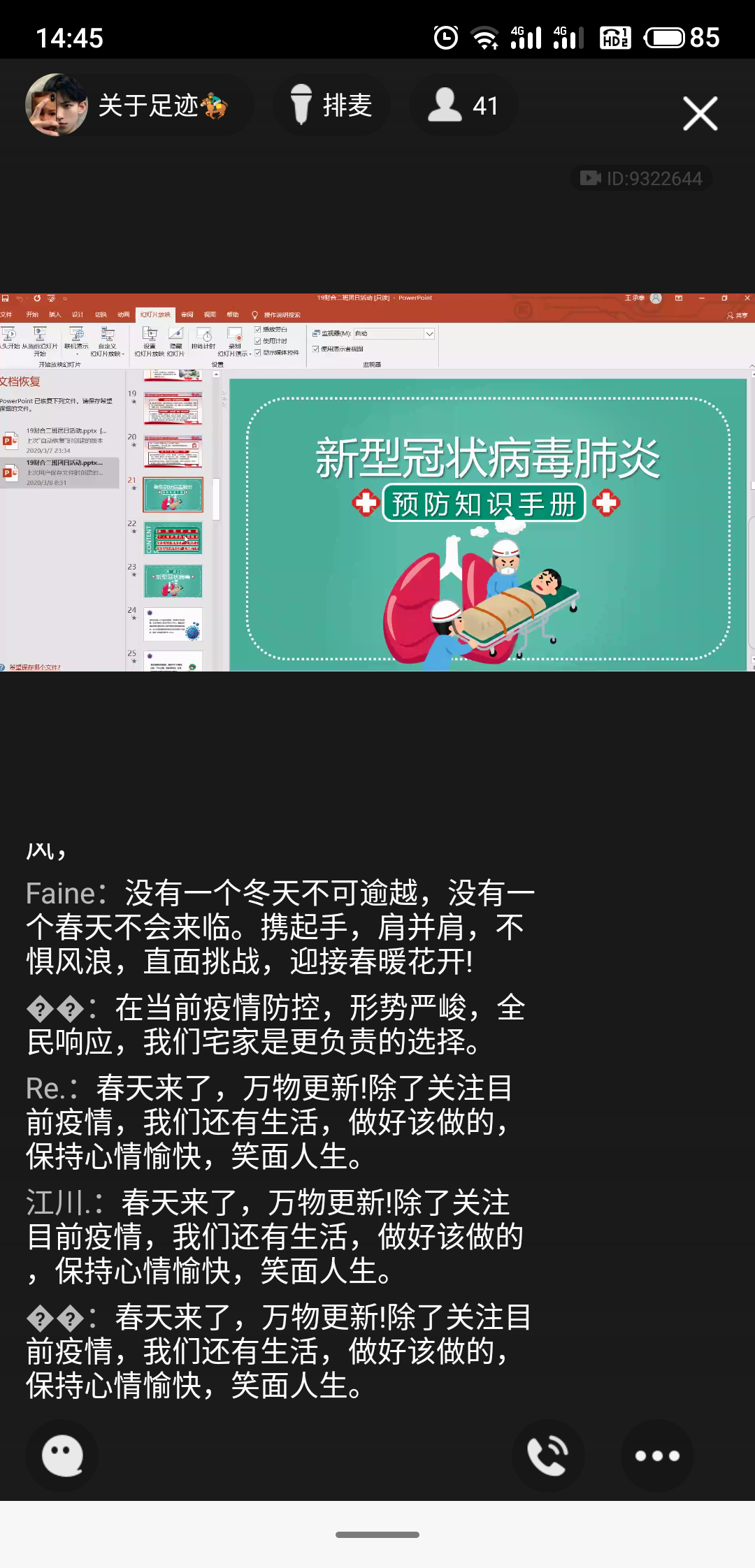The height and width of the screenshot is (1568, 755).
Task: View the 41 audience members list
Action: [x=463, y=106]
